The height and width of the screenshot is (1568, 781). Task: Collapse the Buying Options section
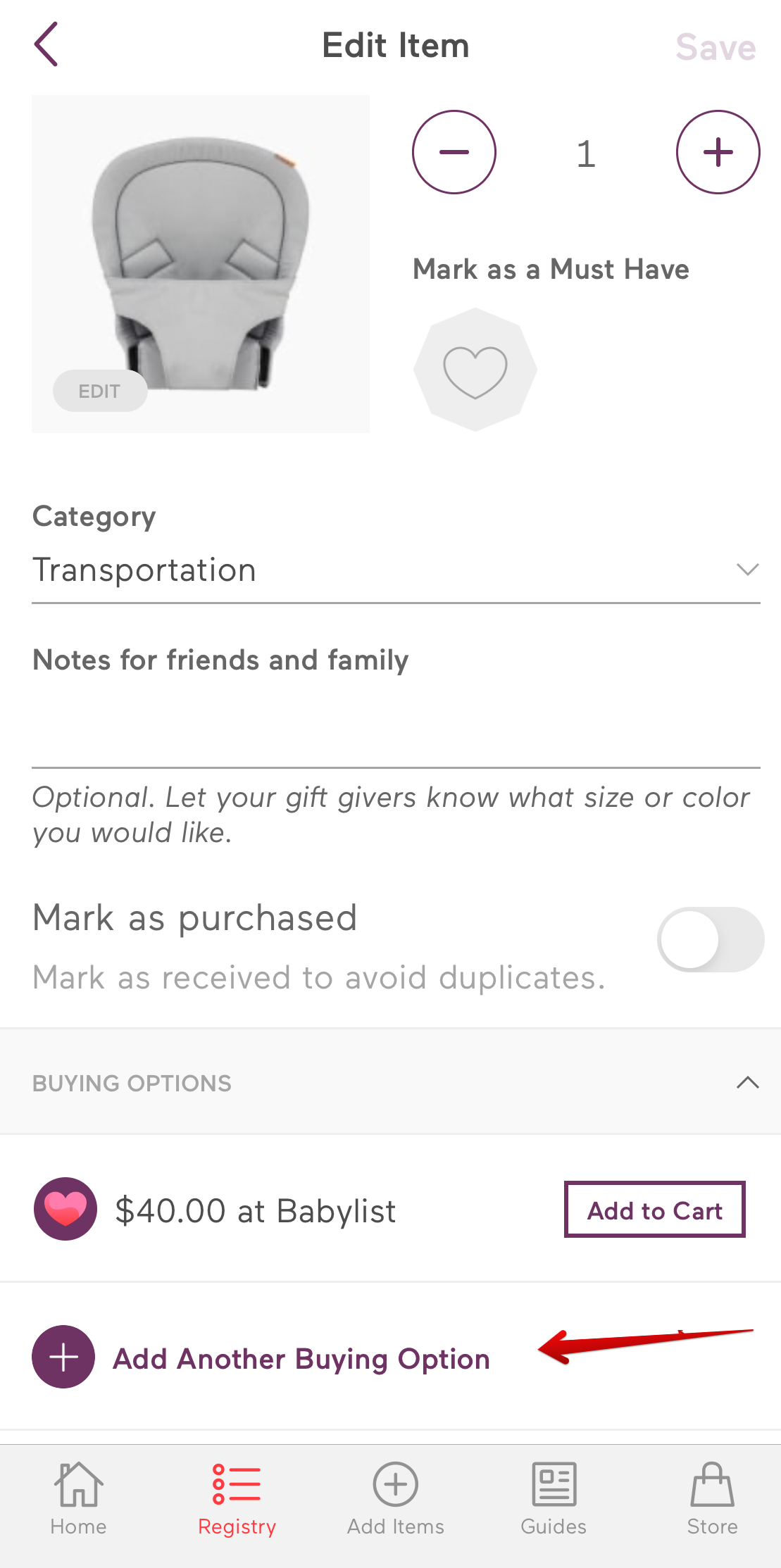[x=747, y=1082]
